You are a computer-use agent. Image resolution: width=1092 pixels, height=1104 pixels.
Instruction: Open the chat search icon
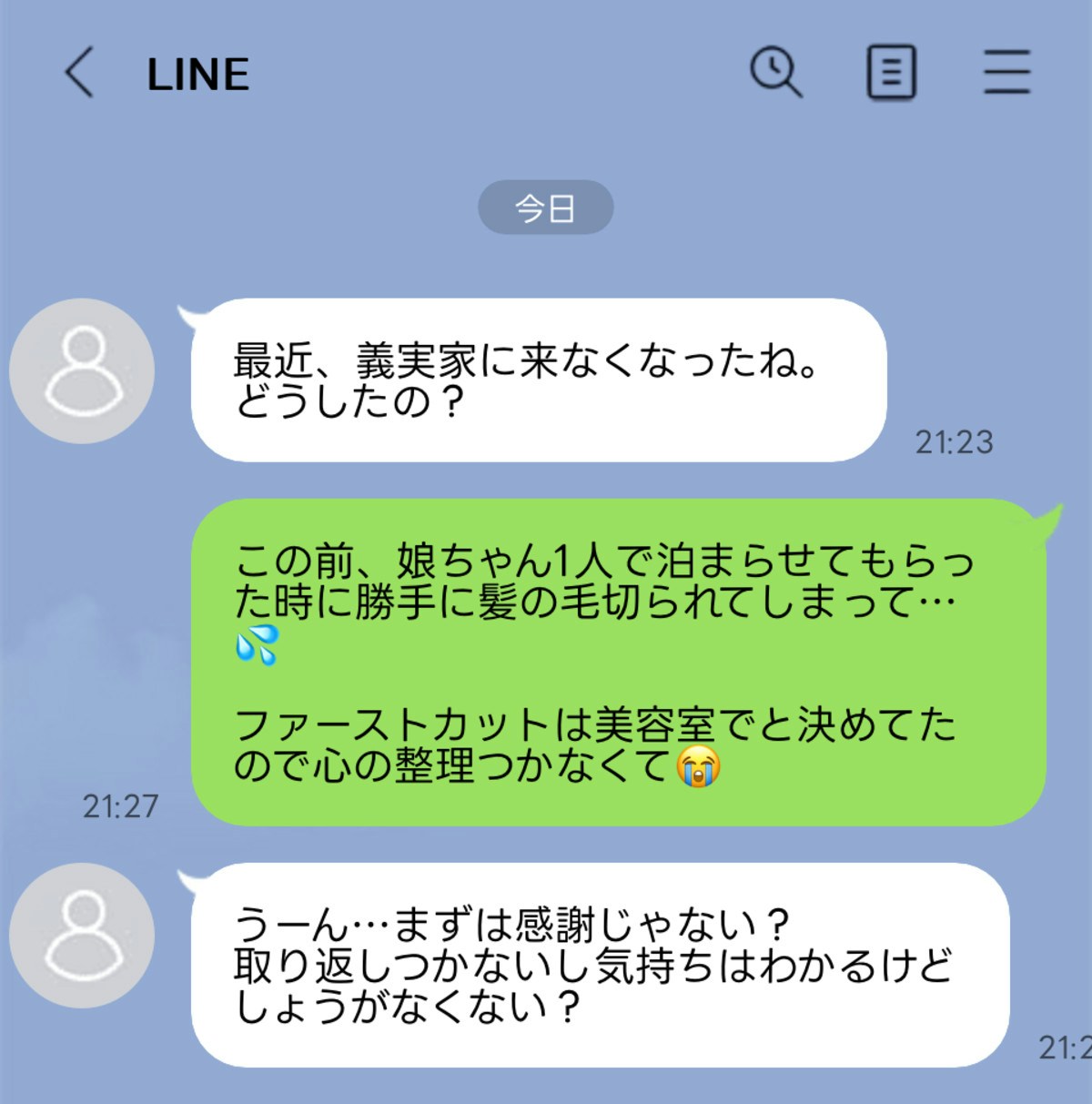click(775, 72)
